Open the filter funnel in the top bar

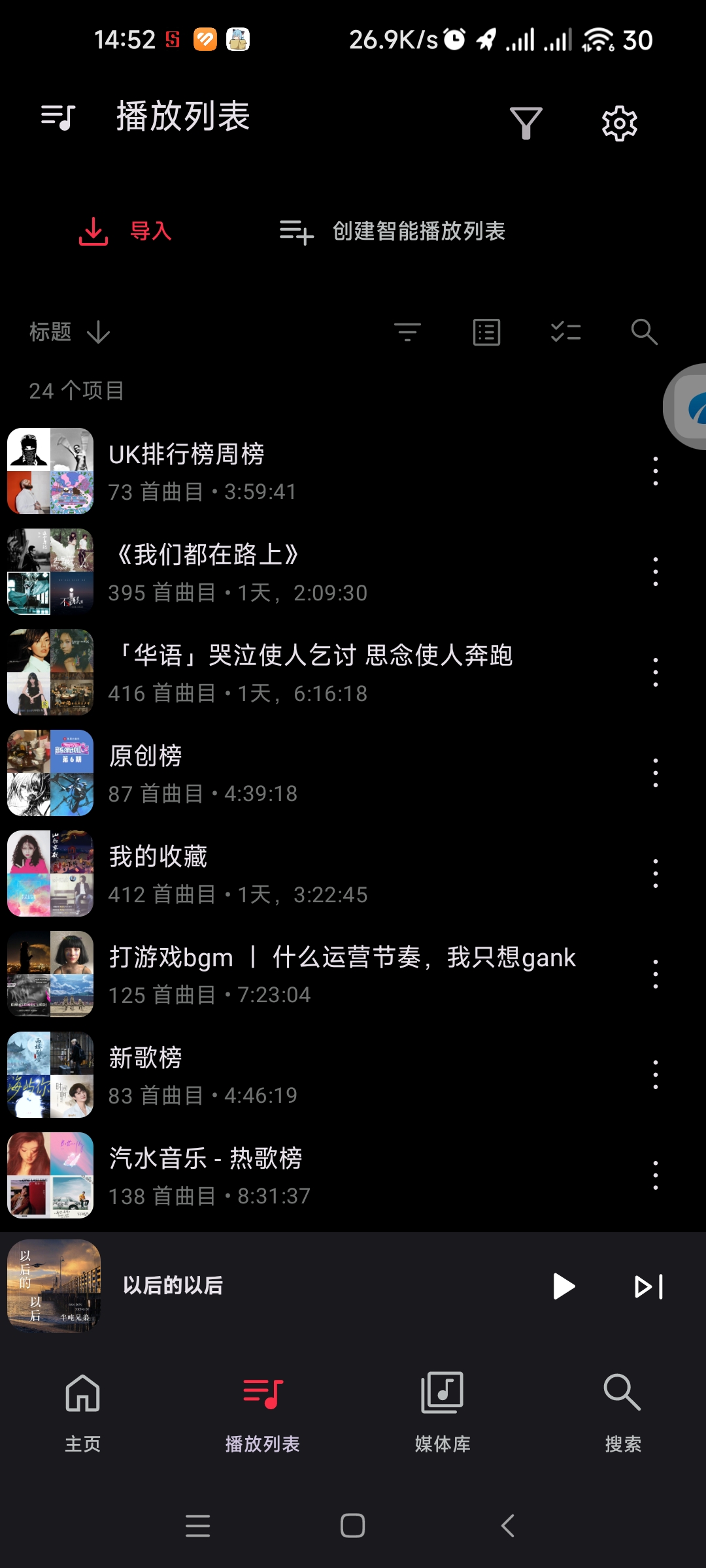point(526,123)
